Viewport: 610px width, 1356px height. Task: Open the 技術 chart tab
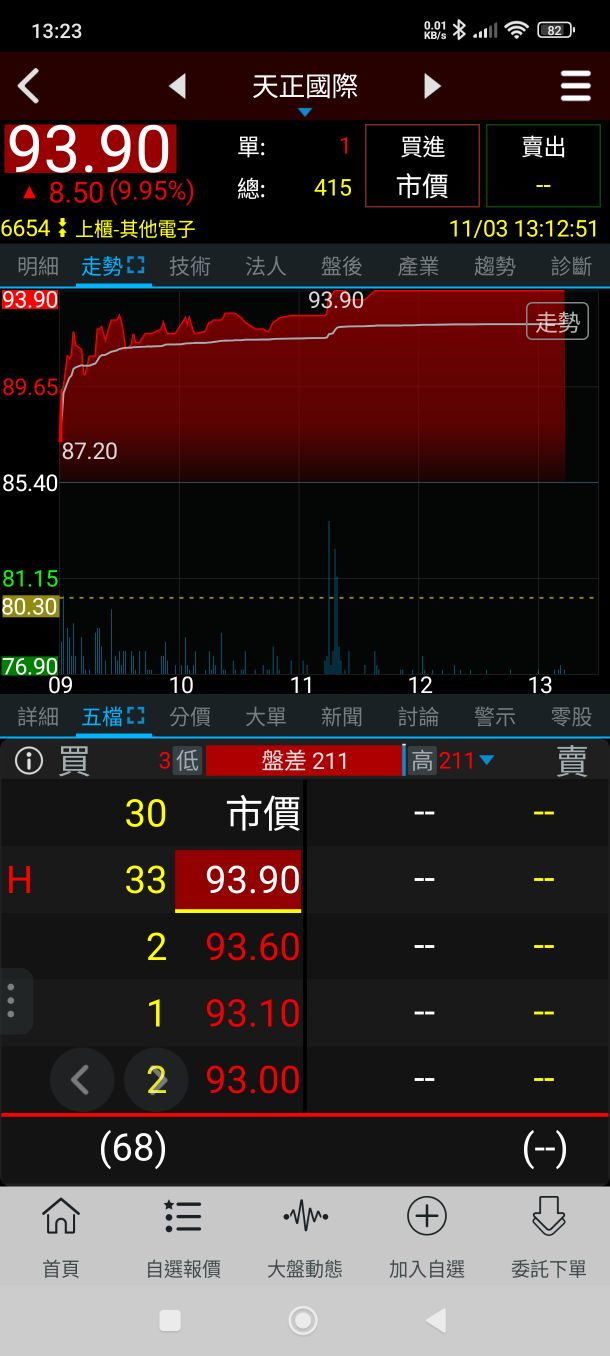click(190, 266)
